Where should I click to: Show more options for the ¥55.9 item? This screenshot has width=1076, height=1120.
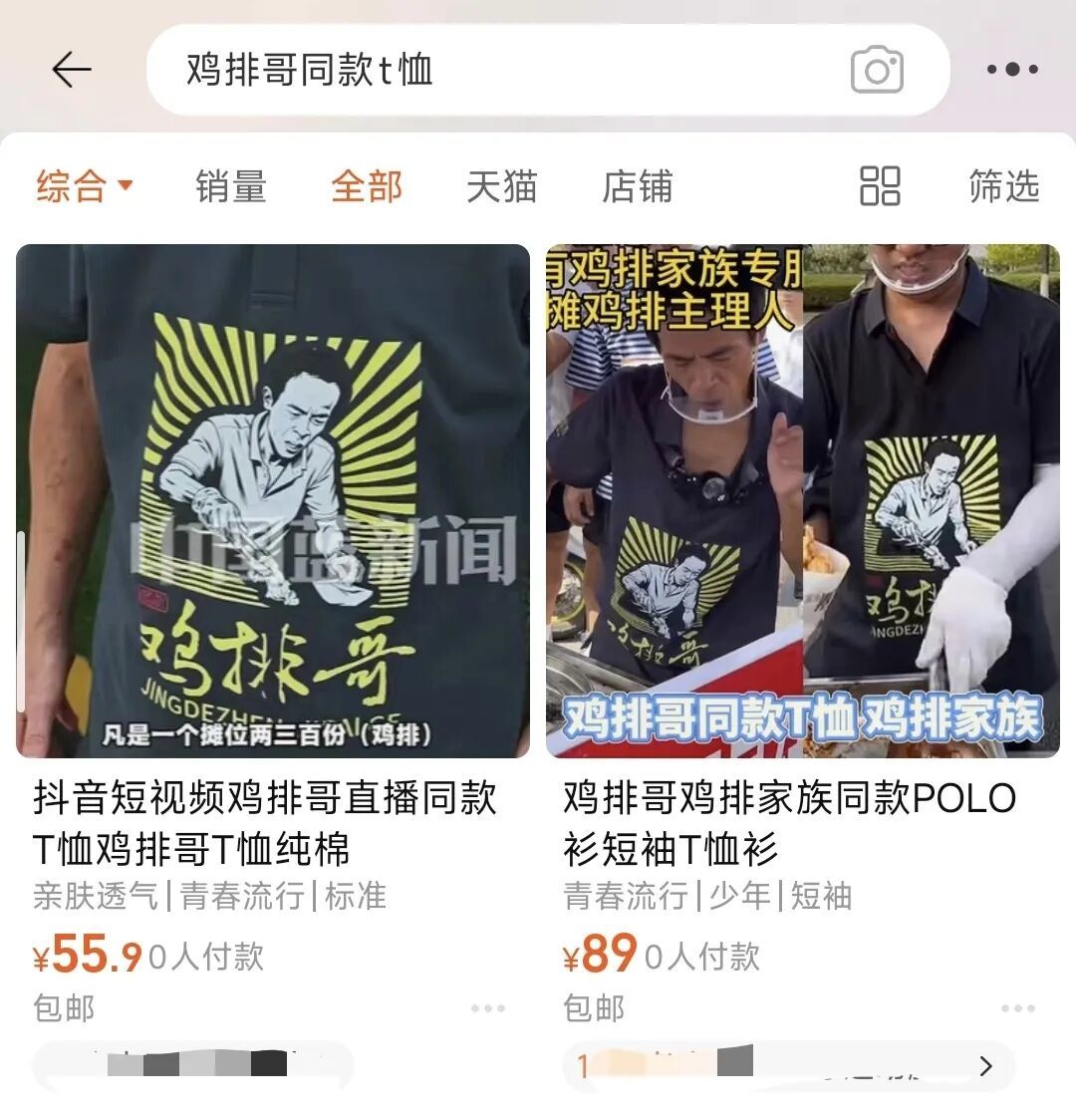point(487,1008)
